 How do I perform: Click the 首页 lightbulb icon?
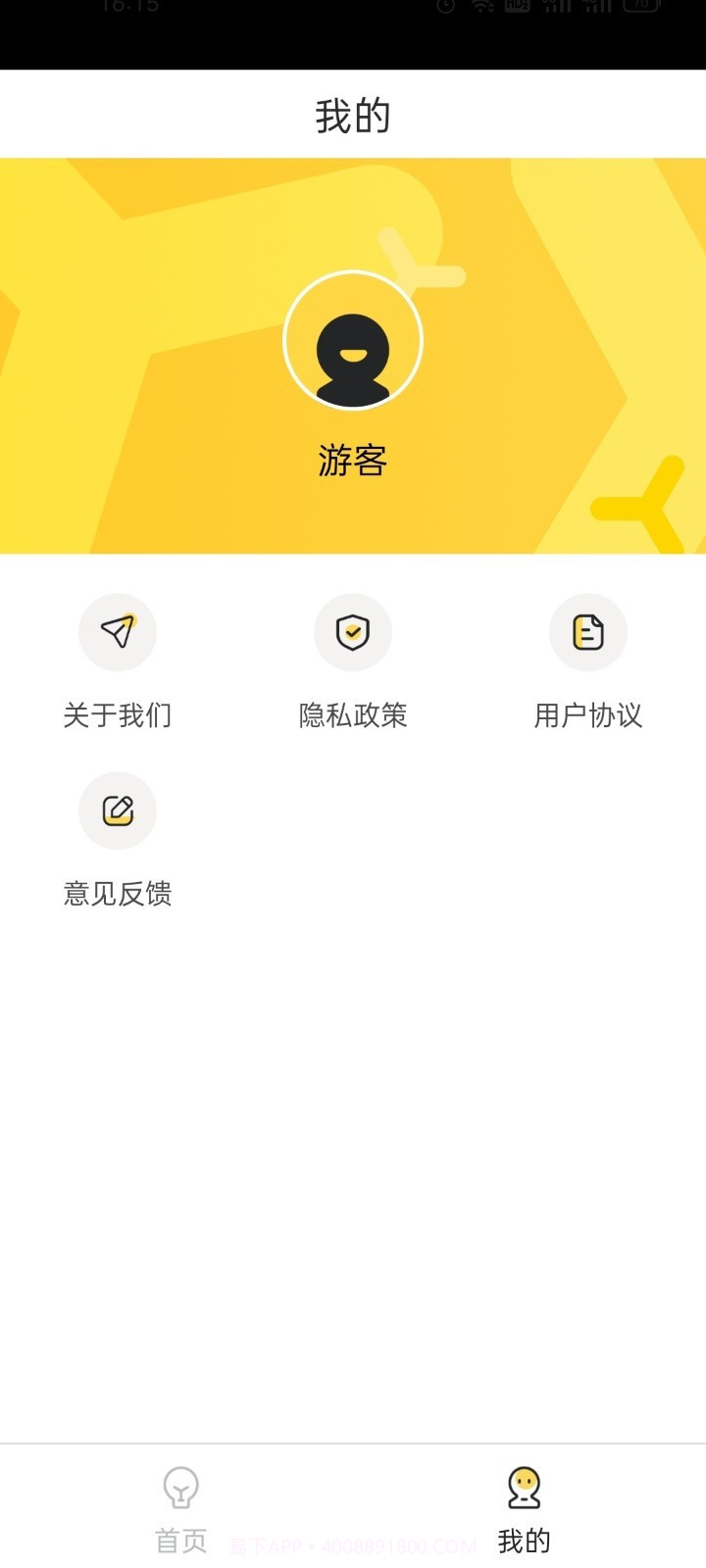point(180,1487)
